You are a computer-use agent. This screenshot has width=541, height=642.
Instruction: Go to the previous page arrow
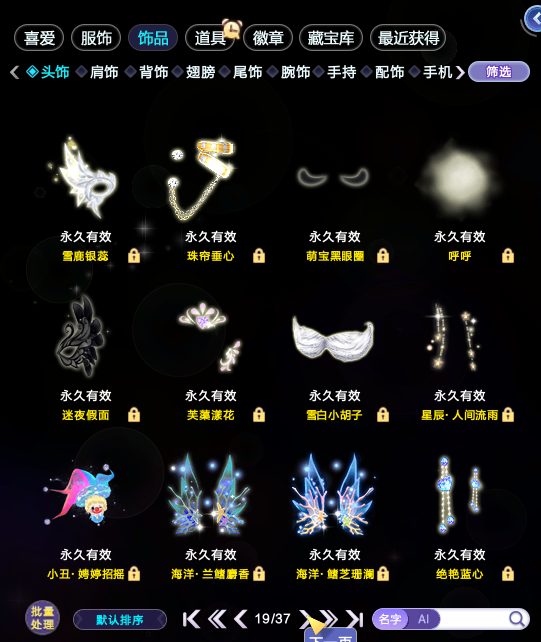(x=240, y=619)
